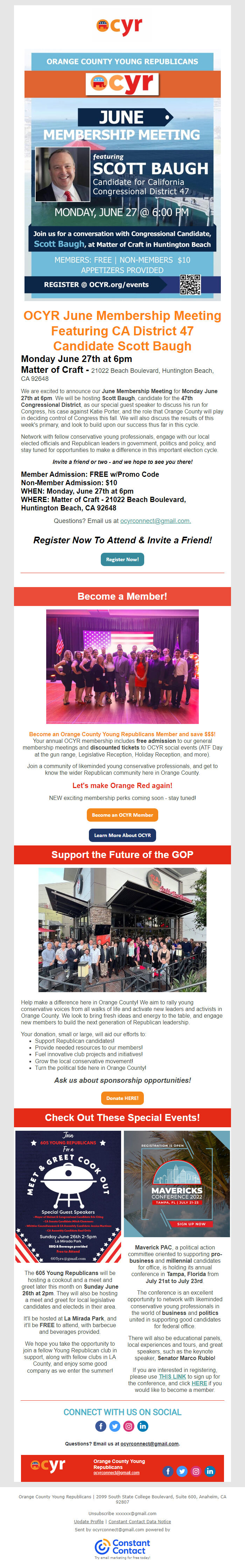Follow the HERE link to become a member

199,1383
